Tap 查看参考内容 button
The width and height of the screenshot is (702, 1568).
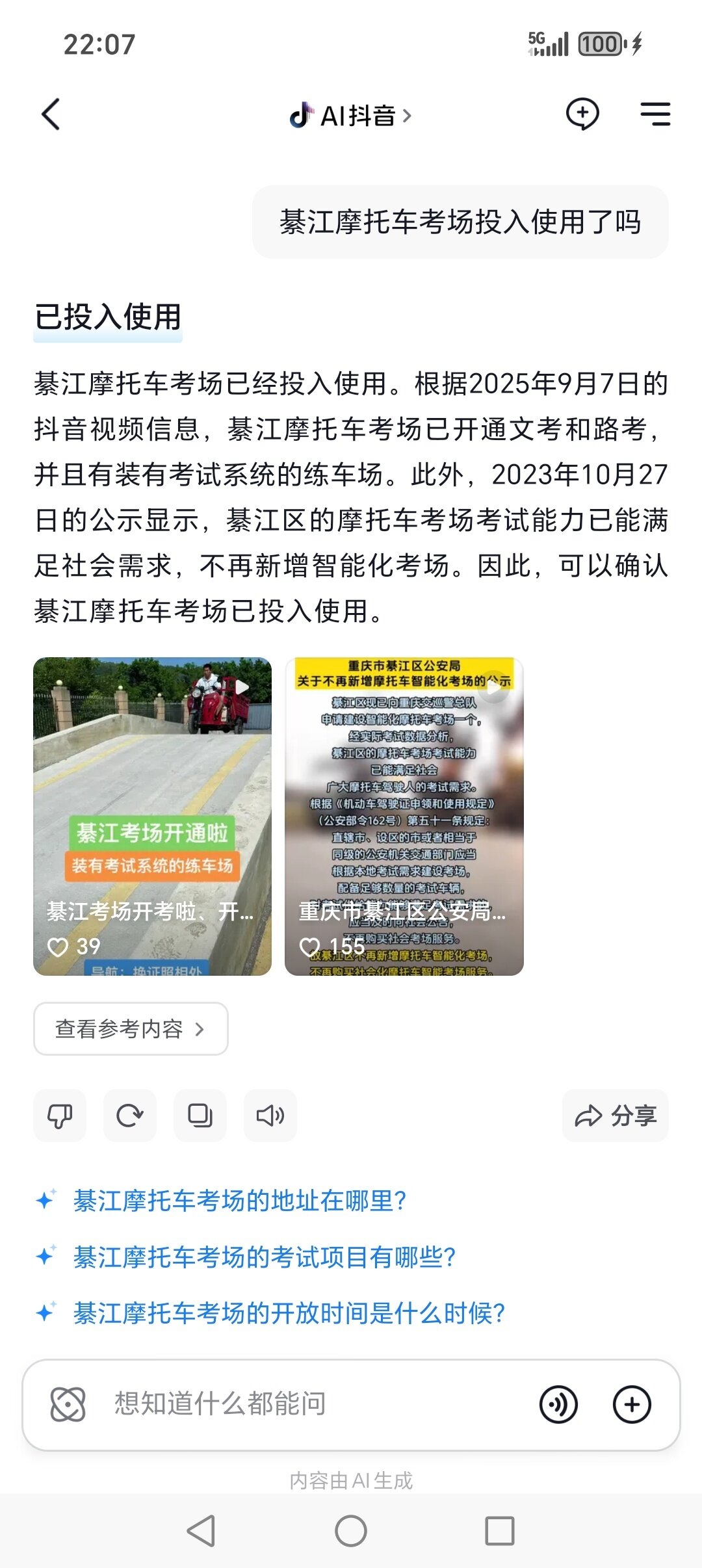(x=131, y=1028)
